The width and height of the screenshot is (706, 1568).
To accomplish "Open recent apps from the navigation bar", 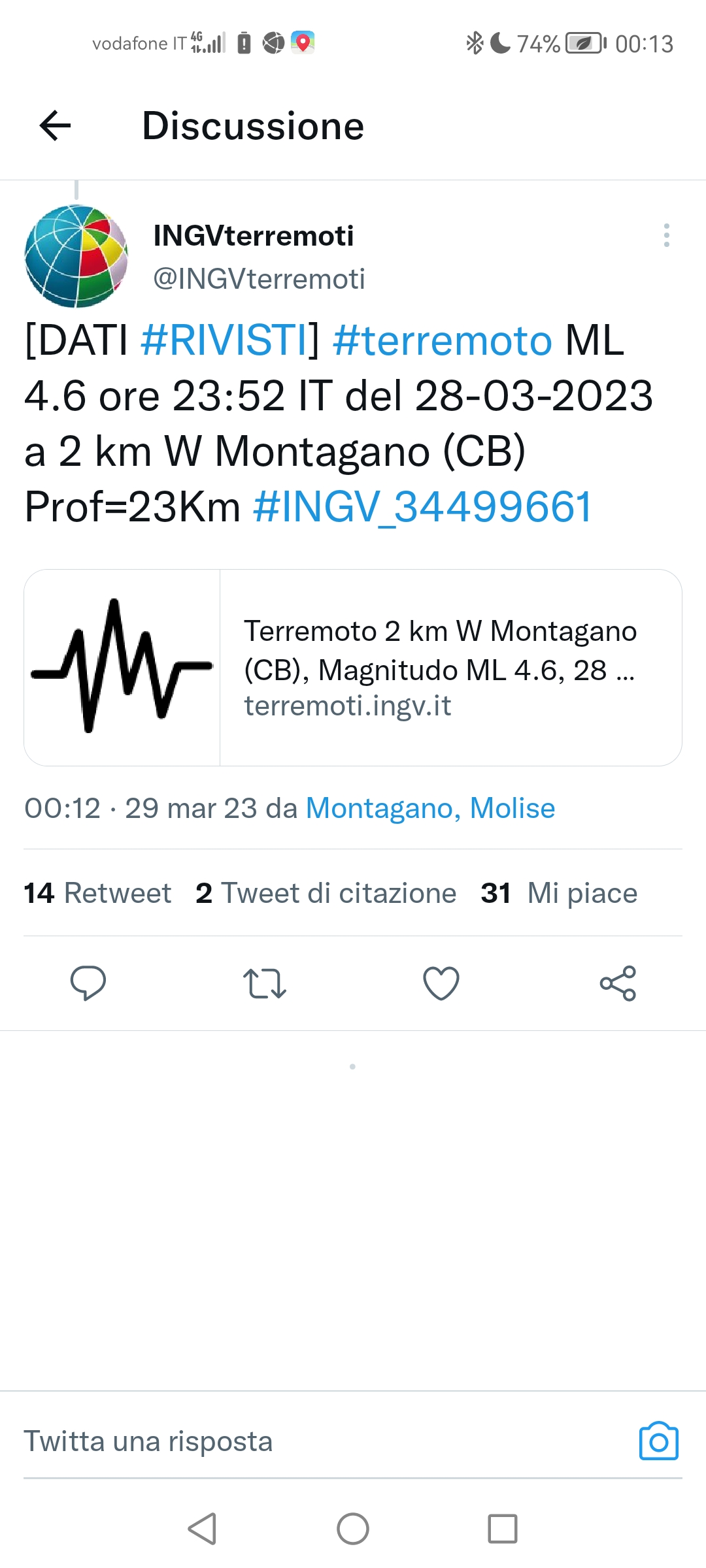I will 502,1529.
